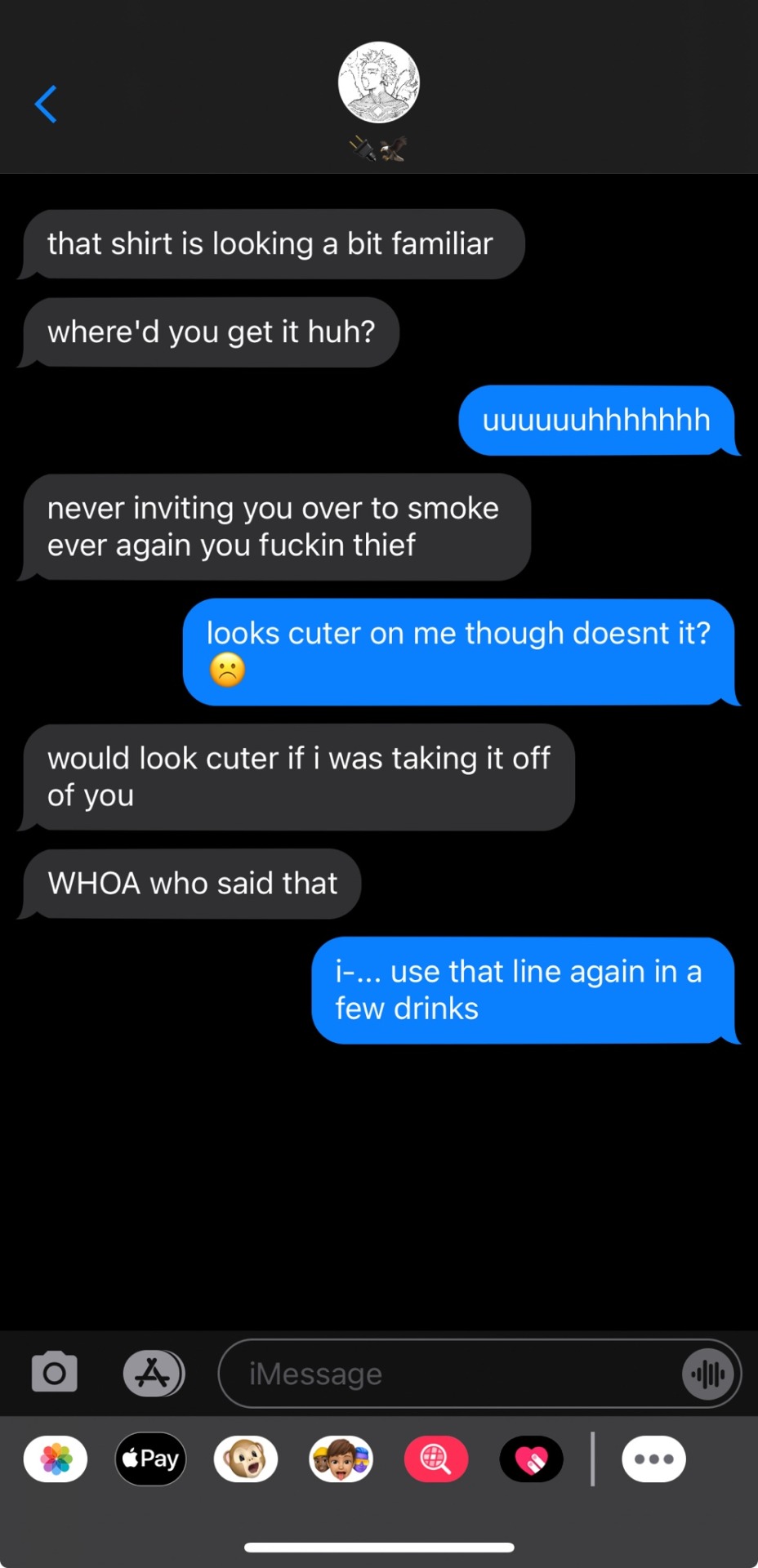Open the Digital Touch heart app
This screenshot has width=758, height=1568.
tap(532, 1459)
